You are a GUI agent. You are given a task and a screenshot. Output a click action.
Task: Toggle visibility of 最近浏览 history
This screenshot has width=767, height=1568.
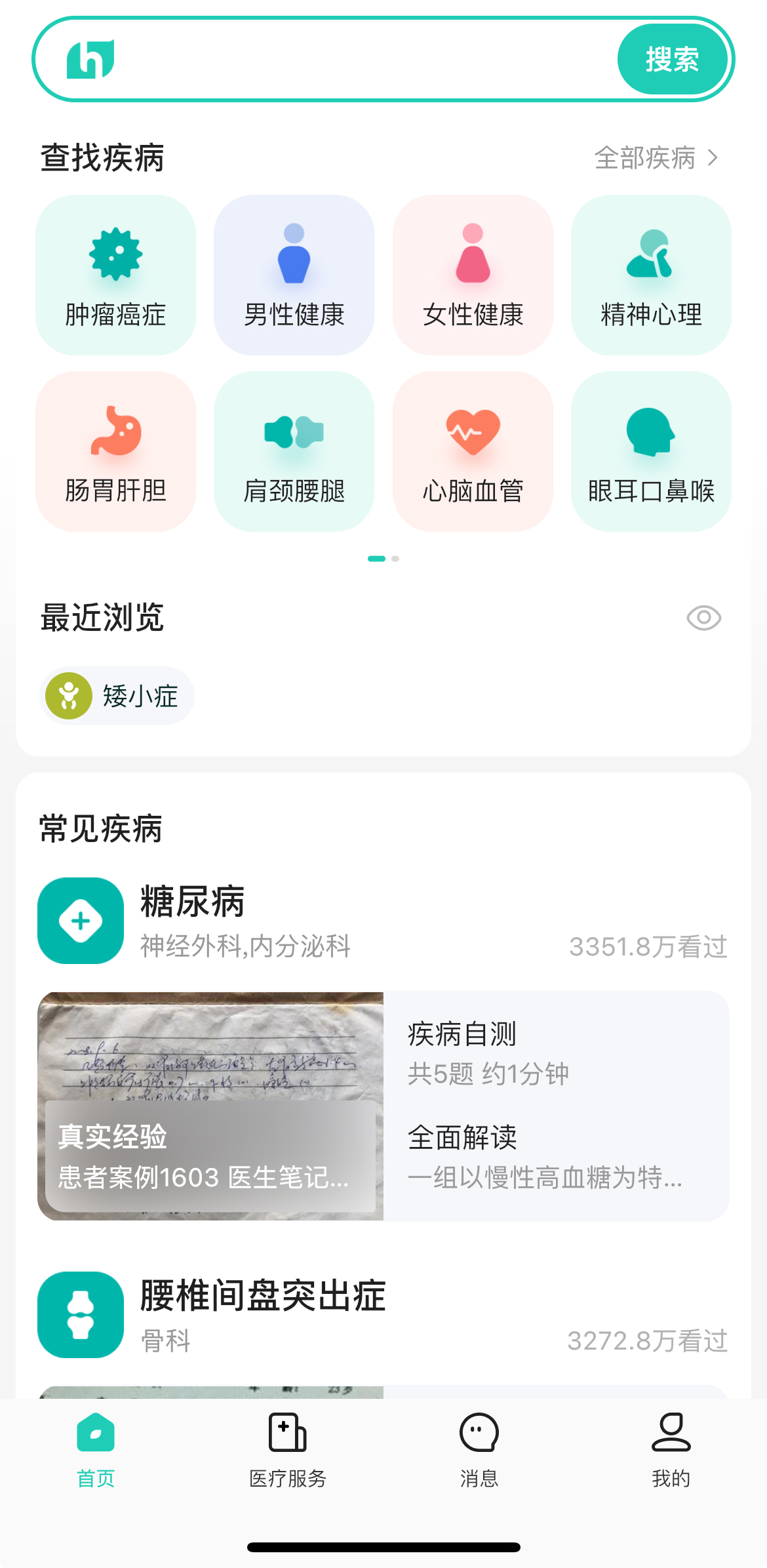pyautogui.click(x=703, y=618)
